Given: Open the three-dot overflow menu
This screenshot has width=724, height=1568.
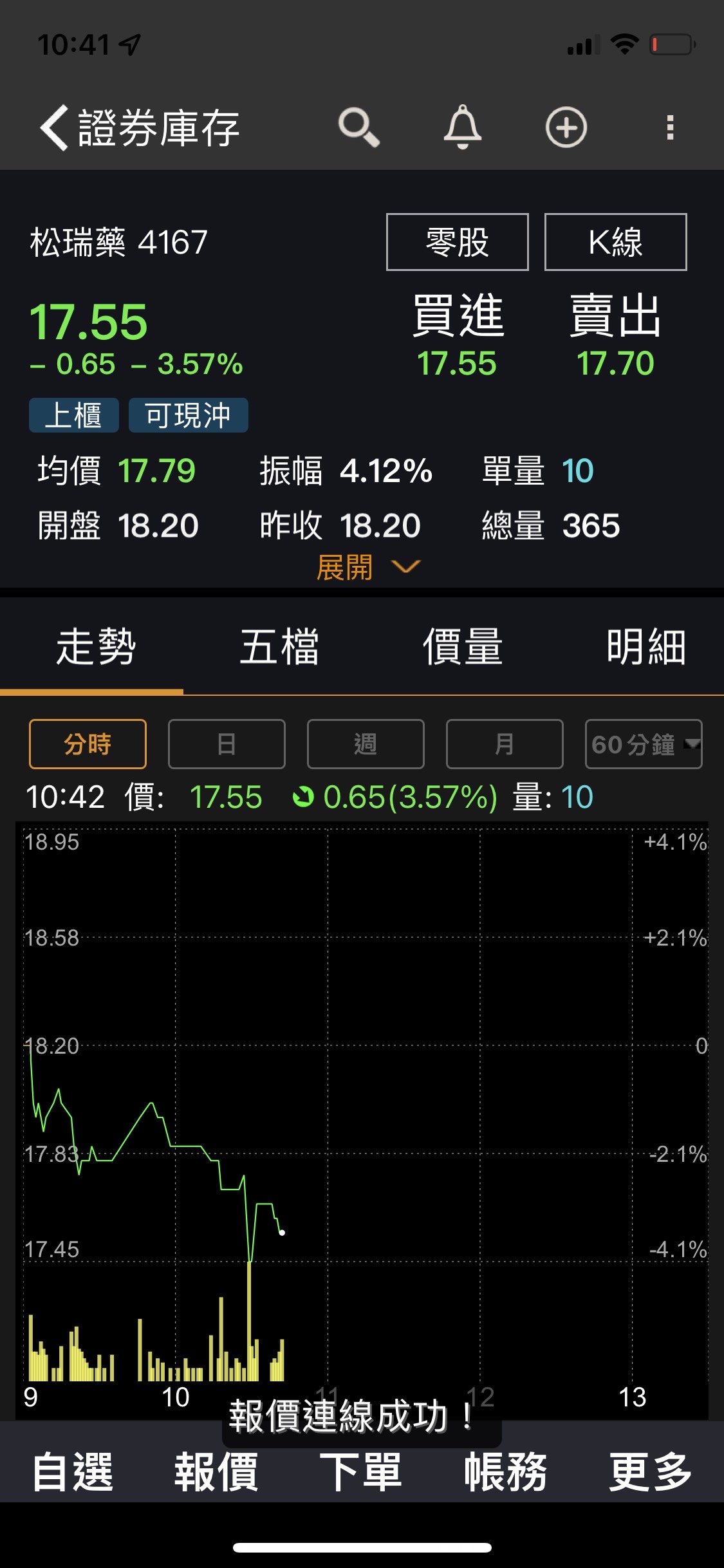Looking at the screenshot, I should (x=670, y=127).
